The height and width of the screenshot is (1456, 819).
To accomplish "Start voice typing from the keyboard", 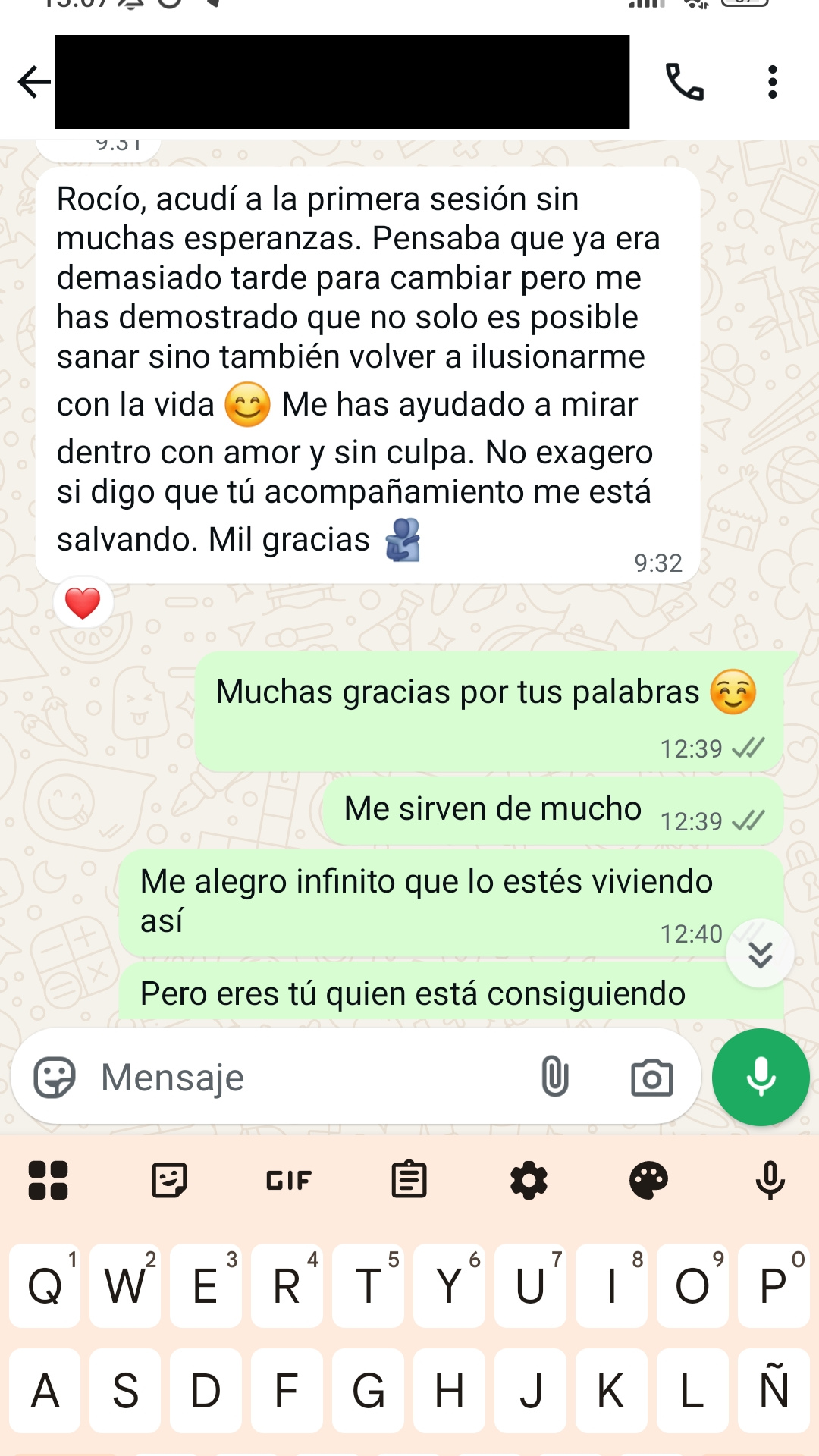I will pyautogui.click(x=770, y=1181).
